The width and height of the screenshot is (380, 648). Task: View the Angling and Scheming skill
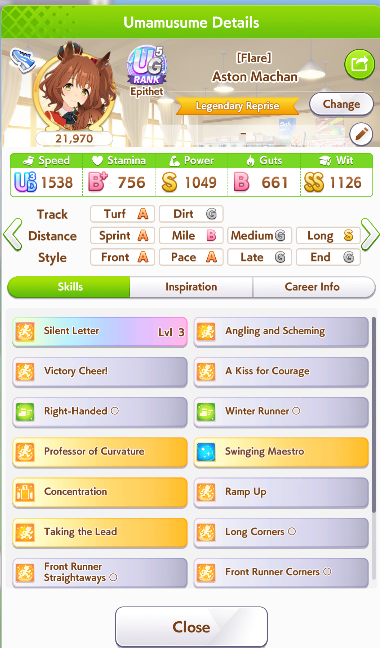(x=281, y=332)
